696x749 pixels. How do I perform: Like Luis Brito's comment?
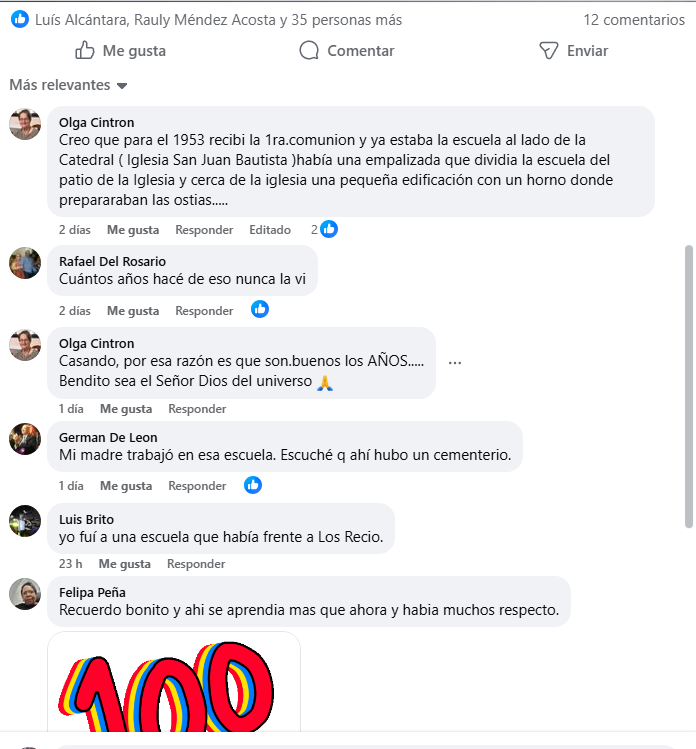pyautogui.click(x=125, y=564)
